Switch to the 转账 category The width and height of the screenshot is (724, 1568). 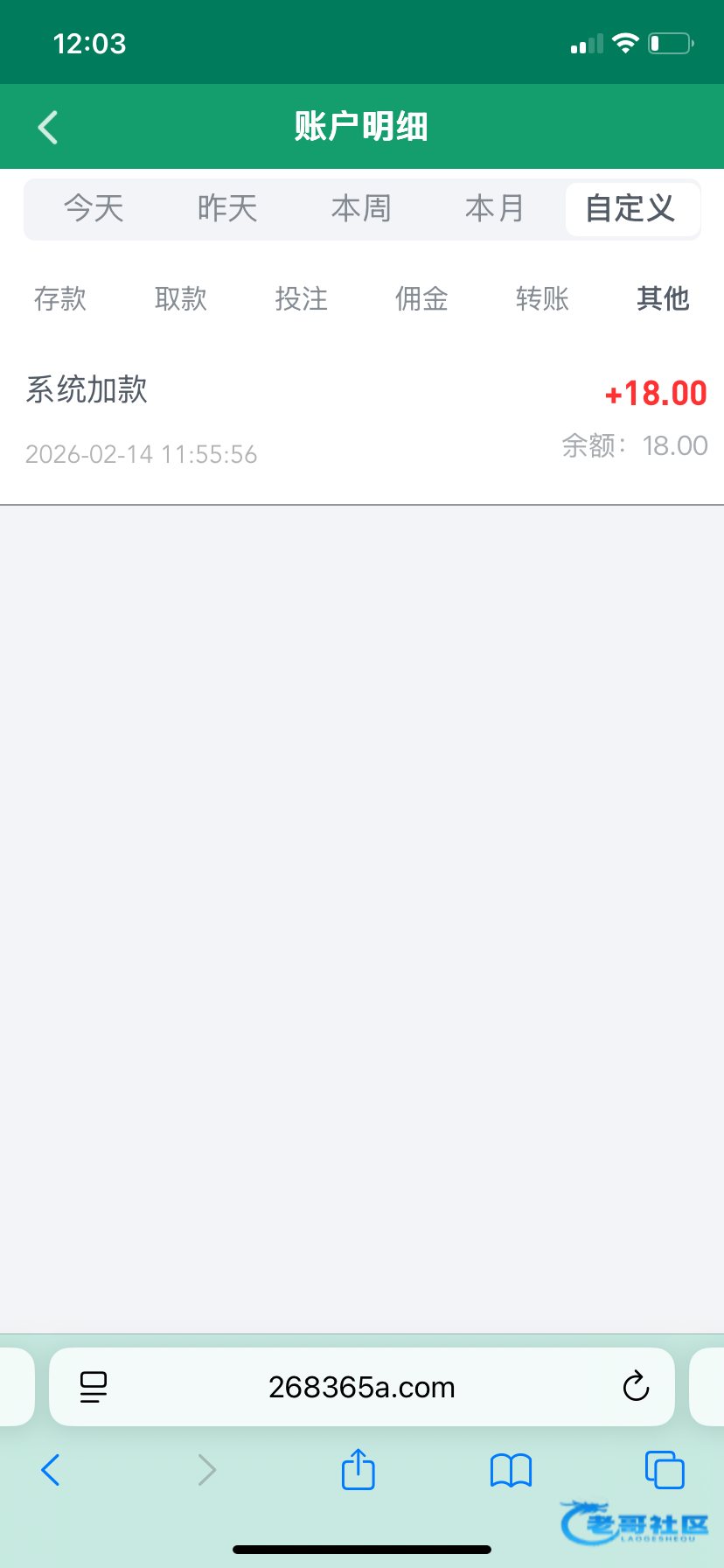(x=542, y=299)
